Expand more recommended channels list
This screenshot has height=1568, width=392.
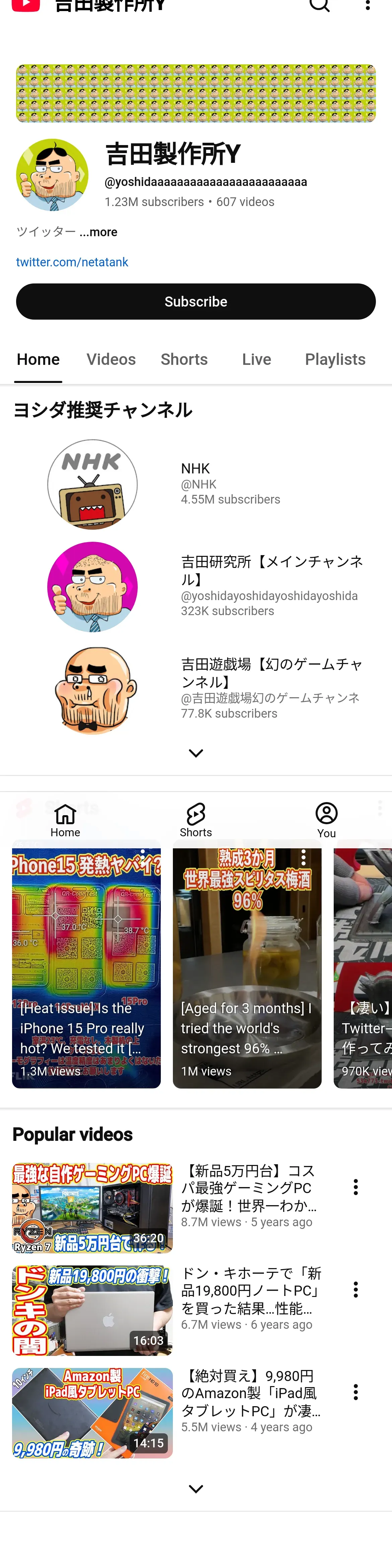pos(195,753)
